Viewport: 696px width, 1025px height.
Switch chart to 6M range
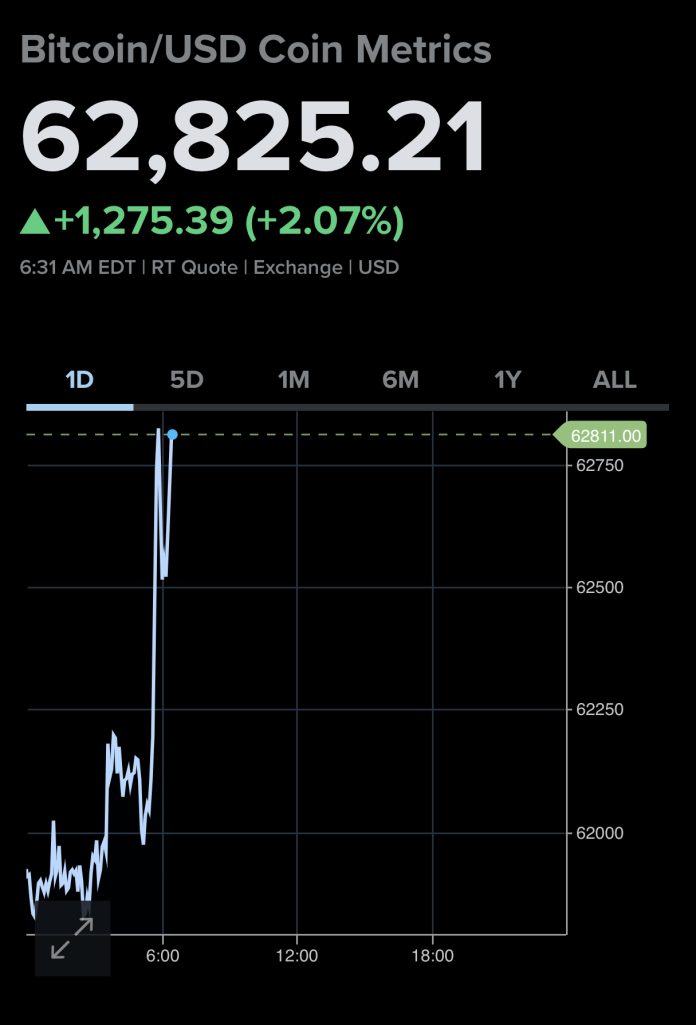(400, 380)
